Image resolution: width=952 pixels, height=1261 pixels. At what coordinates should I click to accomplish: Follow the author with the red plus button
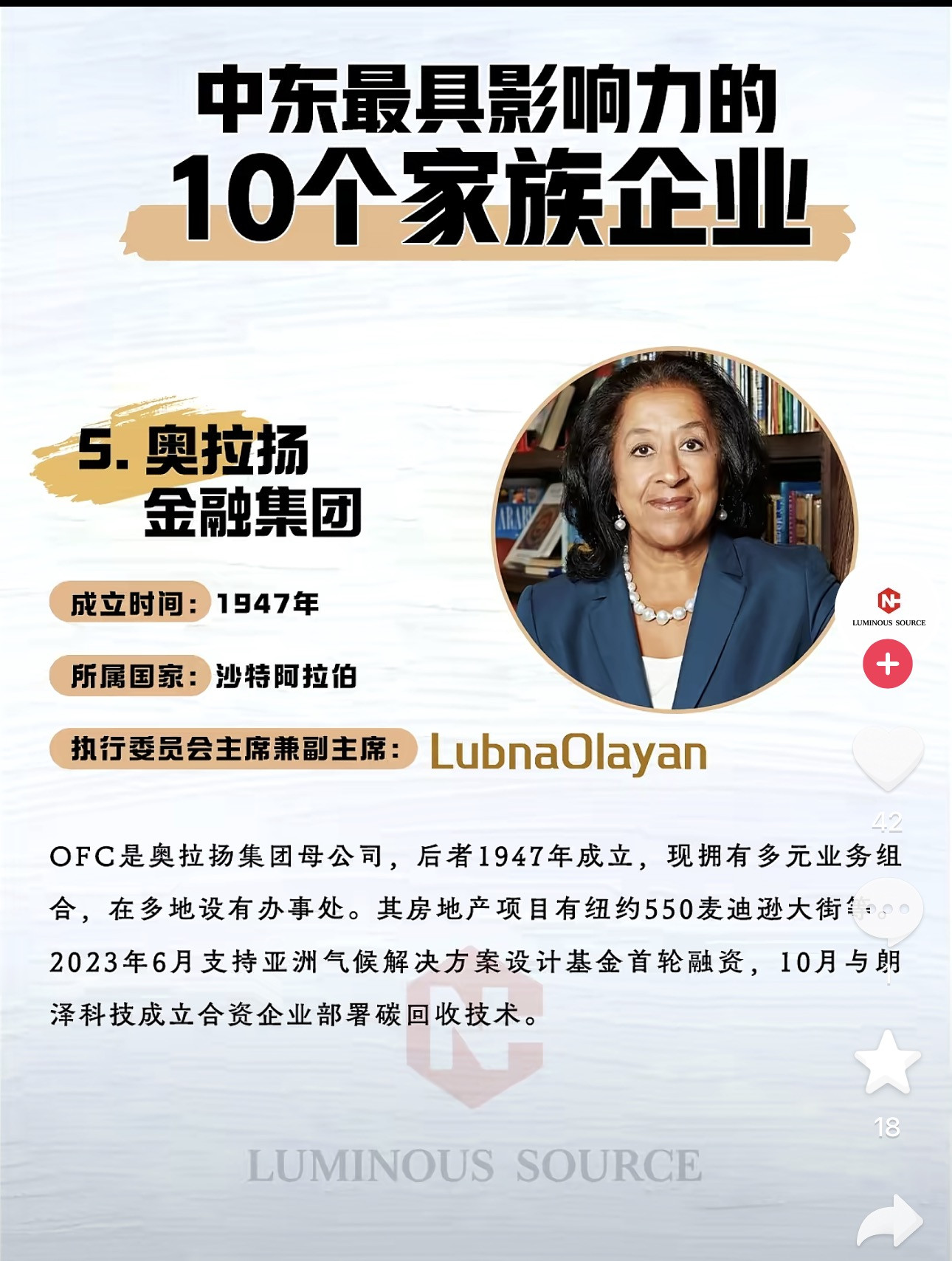(887, 664)
